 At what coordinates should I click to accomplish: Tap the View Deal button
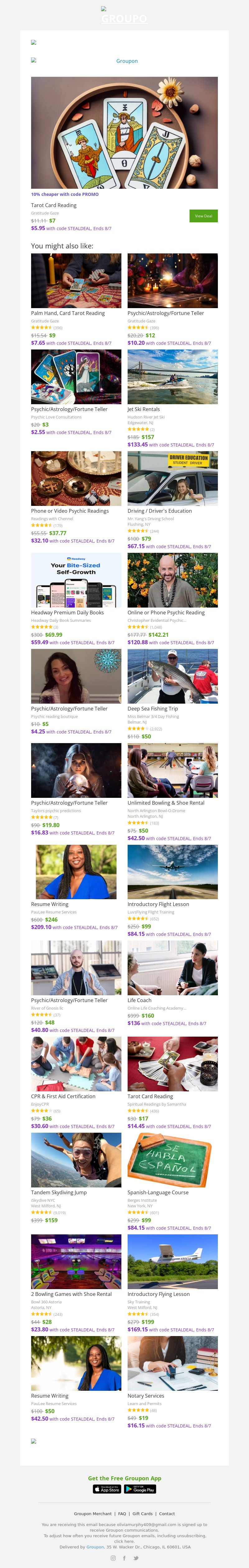(203, 215)
